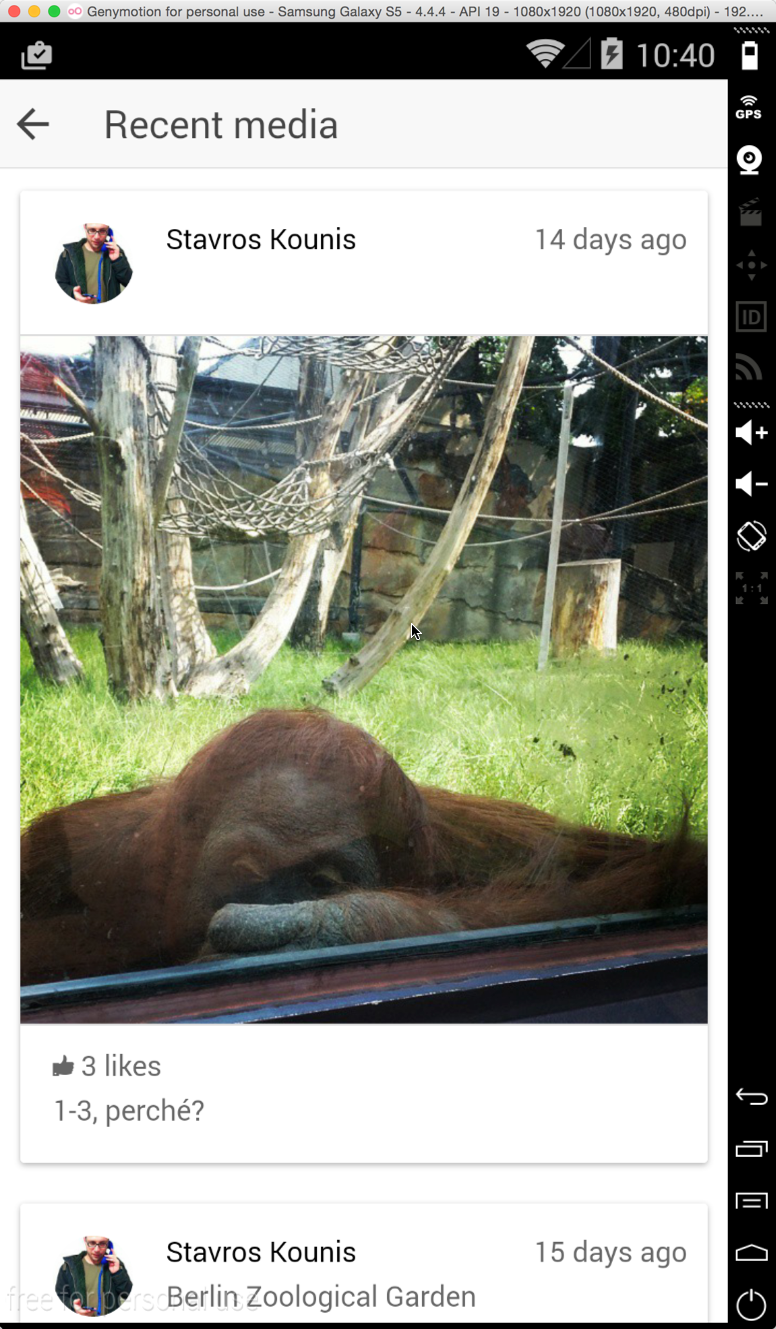Open the GPS settings widget
This screenshot has width=776, height=1329.
(749, 107)
